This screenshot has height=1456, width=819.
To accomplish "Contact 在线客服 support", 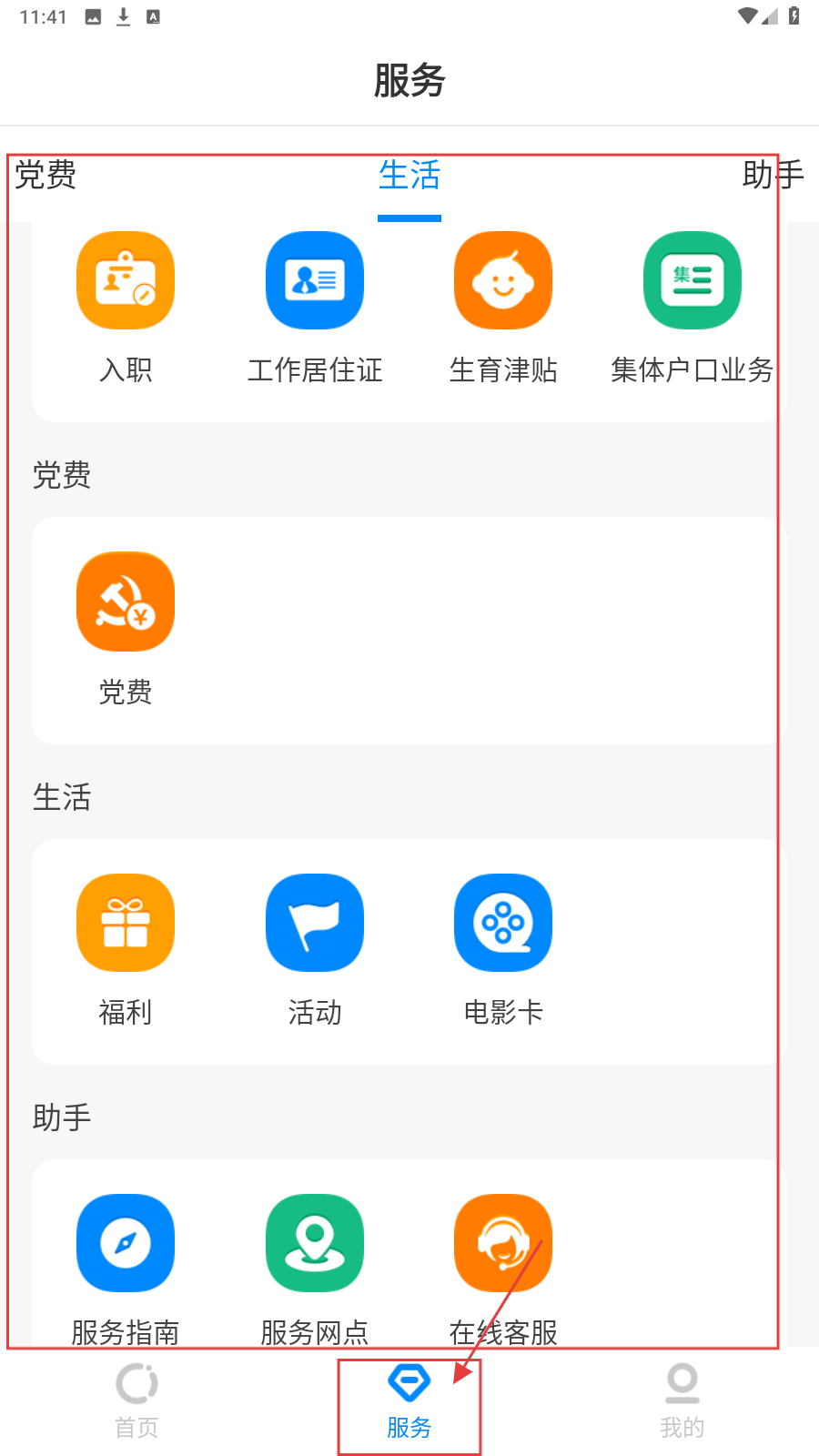I will coord(503,1243).
